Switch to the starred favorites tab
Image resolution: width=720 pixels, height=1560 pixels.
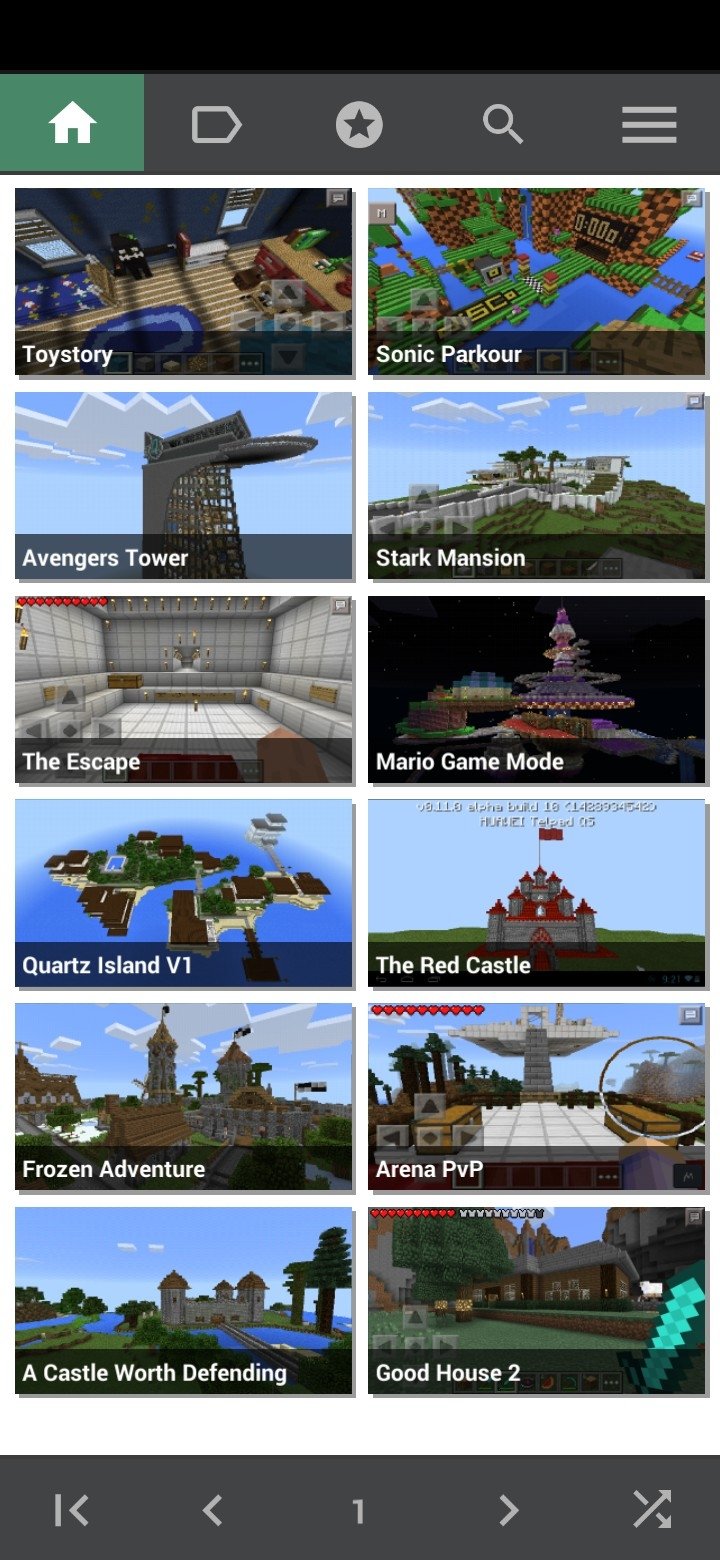tap(360, 123)
